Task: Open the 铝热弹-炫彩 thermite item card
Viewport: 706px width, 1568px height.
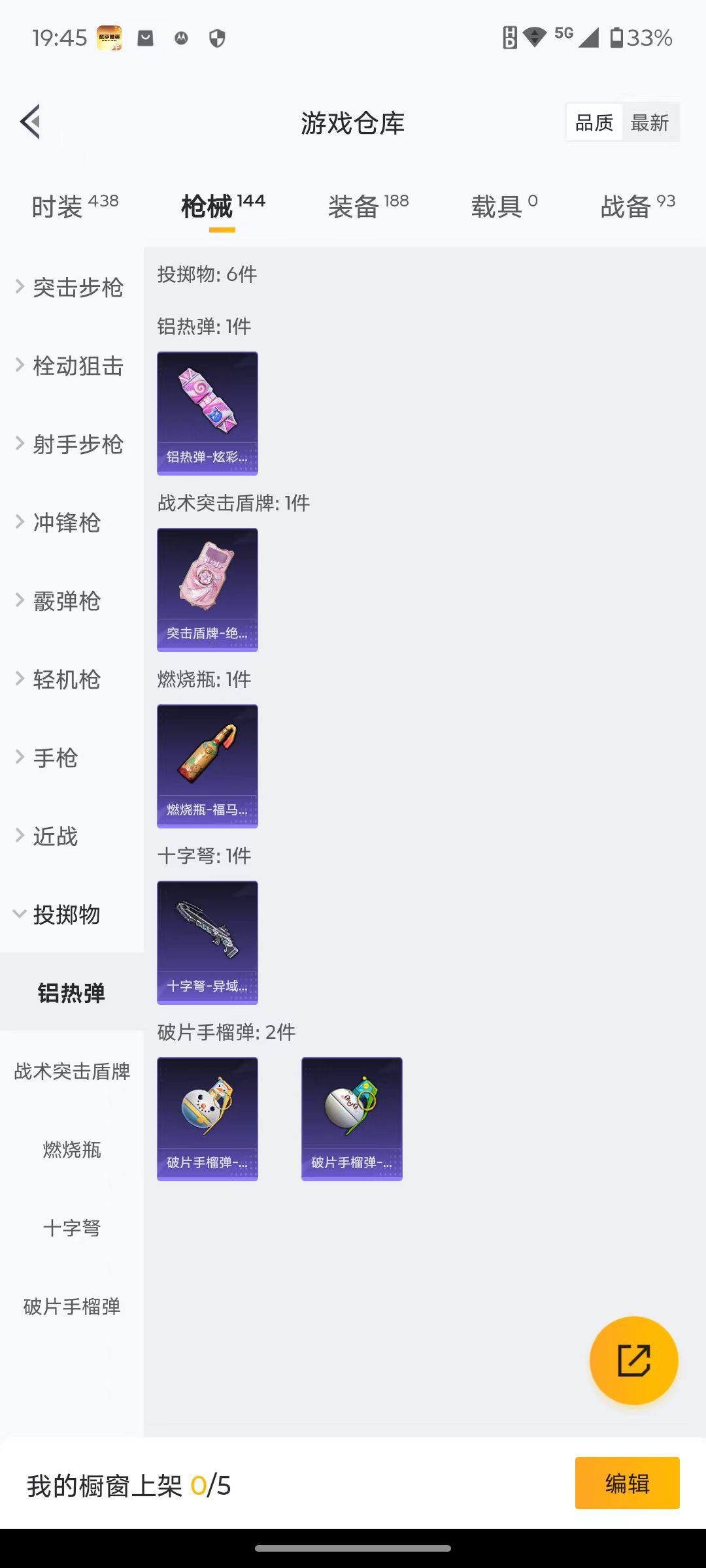Action: click(x=207, y=413)
